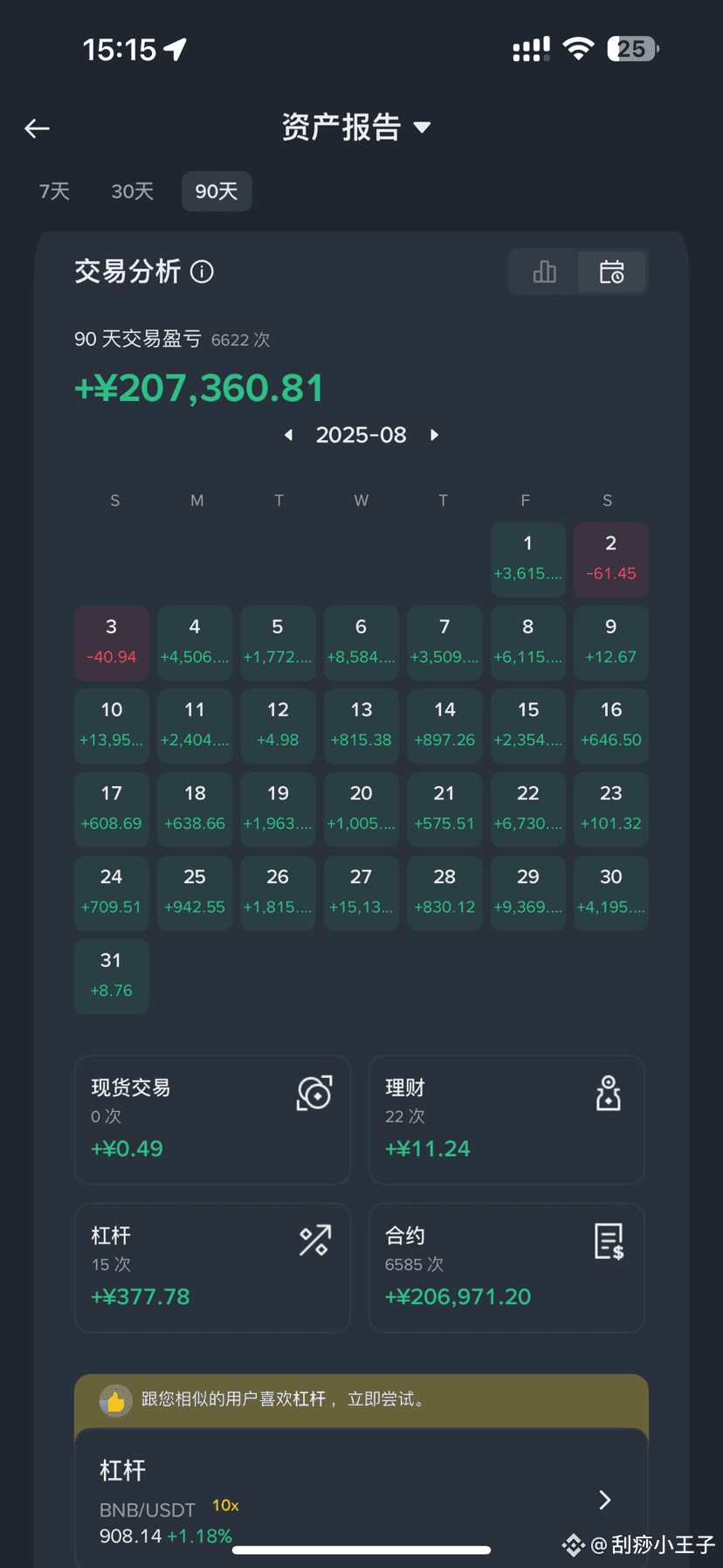Viewport: 723px width, 1568px height.
Task: Open the 杠杆 377.78 card
Action: [212, 1268]
